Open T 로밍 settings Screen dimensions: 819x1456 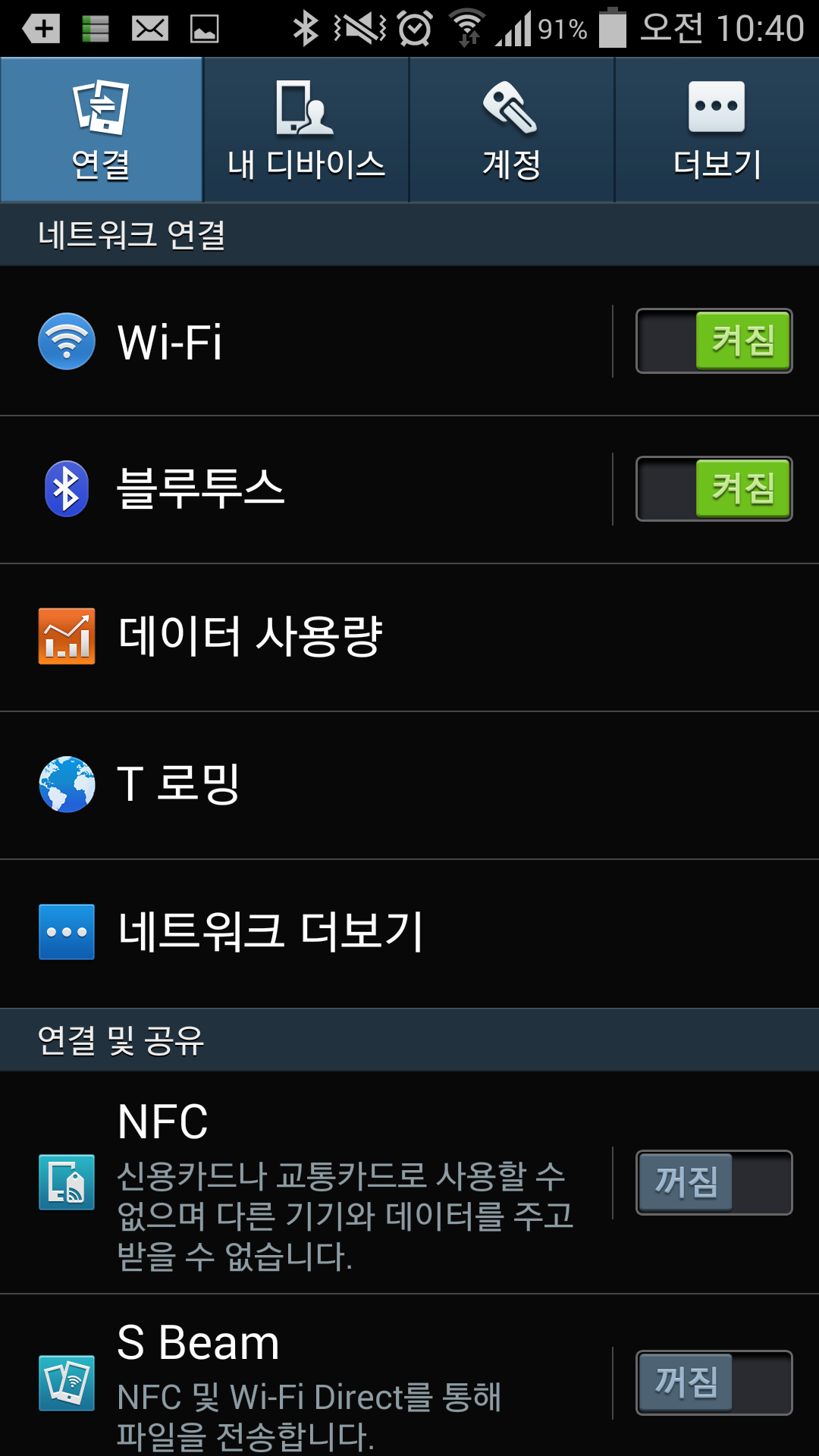409,785
